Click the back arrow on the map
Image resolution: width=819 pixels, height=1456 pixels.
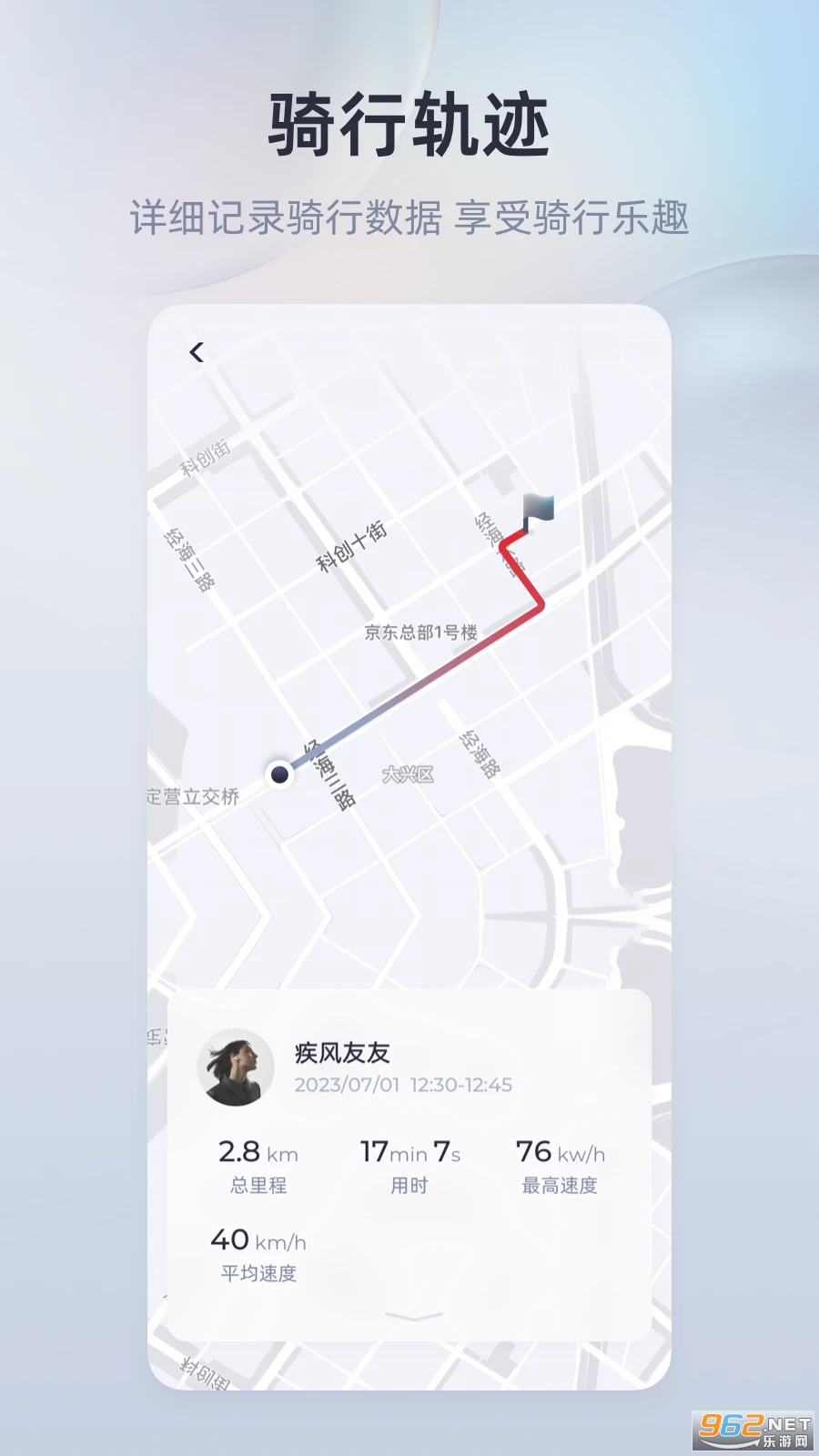tap(197, 351)
